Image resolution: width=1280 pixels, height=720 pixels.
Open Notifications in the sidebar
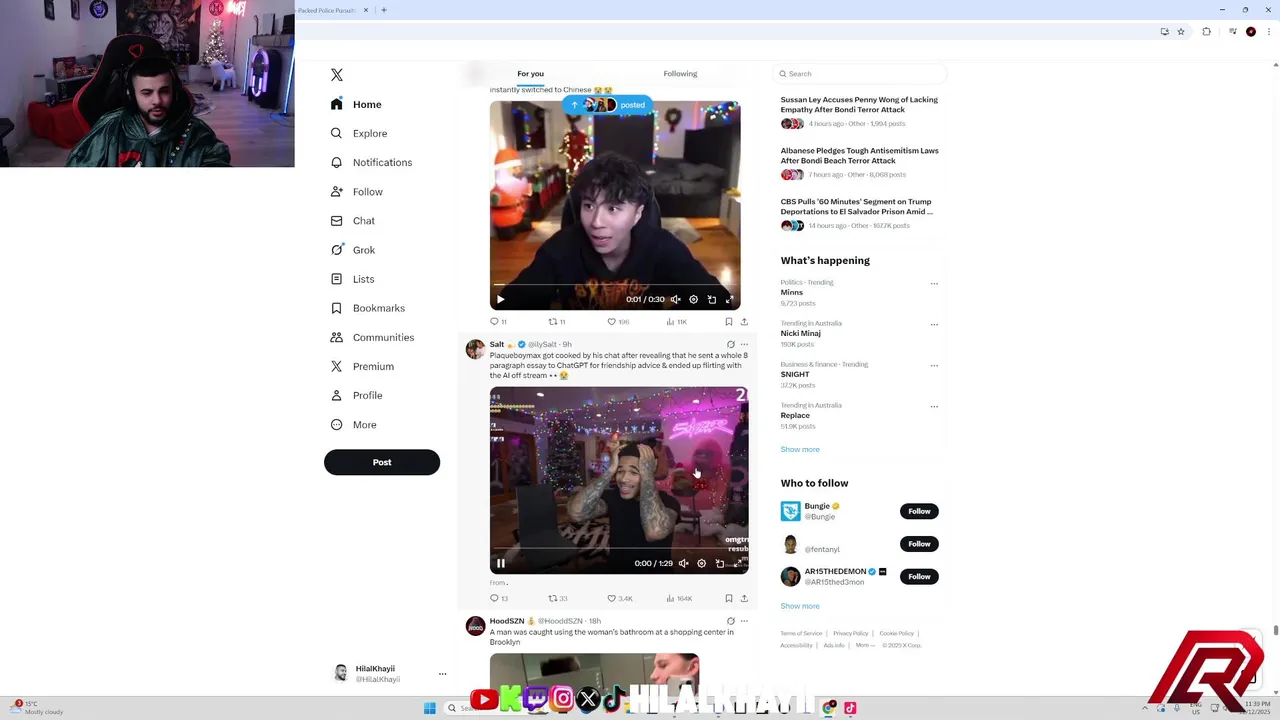(x=381, y=162)
